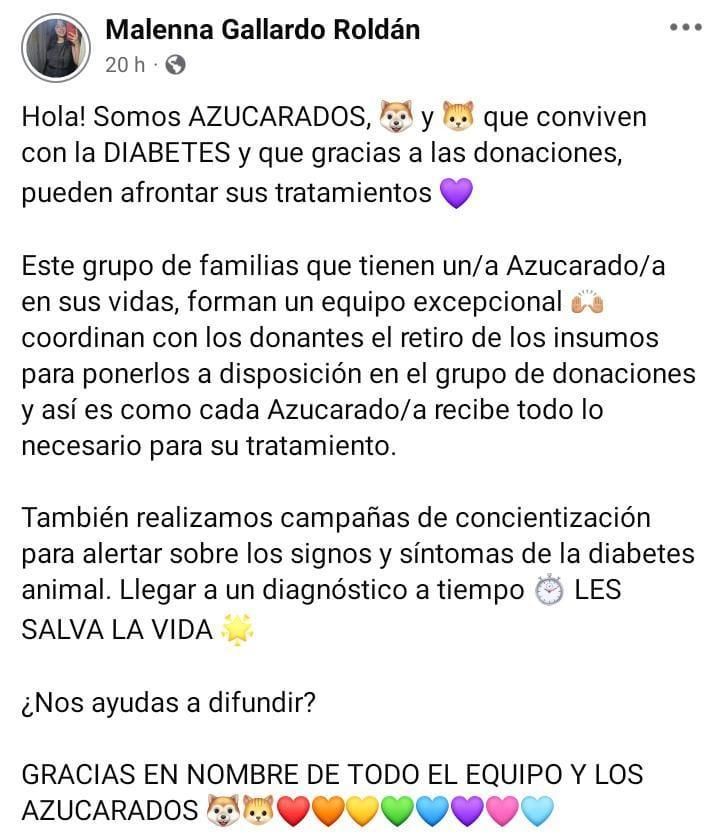Open Malenna Gallardo Roldán's profile picture

coord(55,46)
